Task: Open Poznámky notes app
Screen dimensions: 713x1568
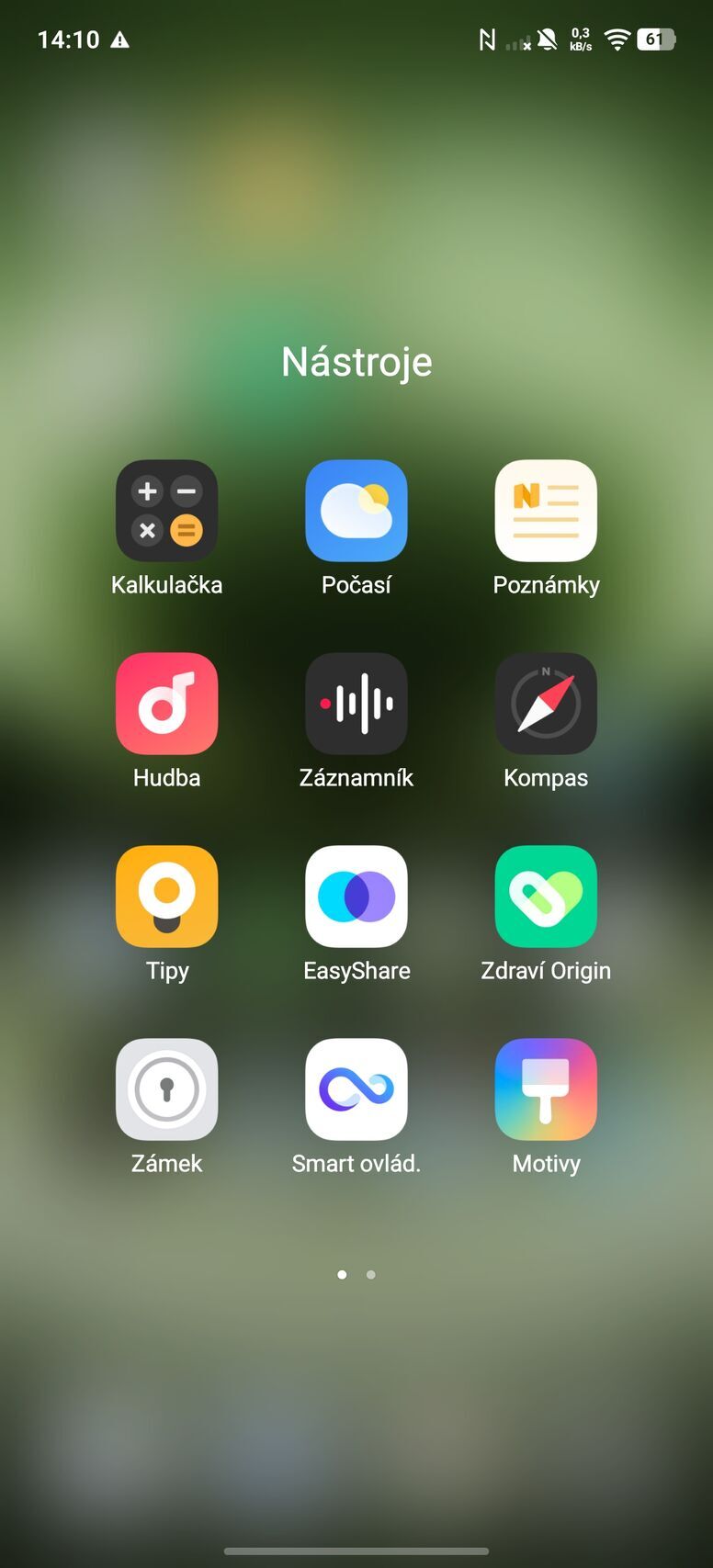Action: point(546,511)
